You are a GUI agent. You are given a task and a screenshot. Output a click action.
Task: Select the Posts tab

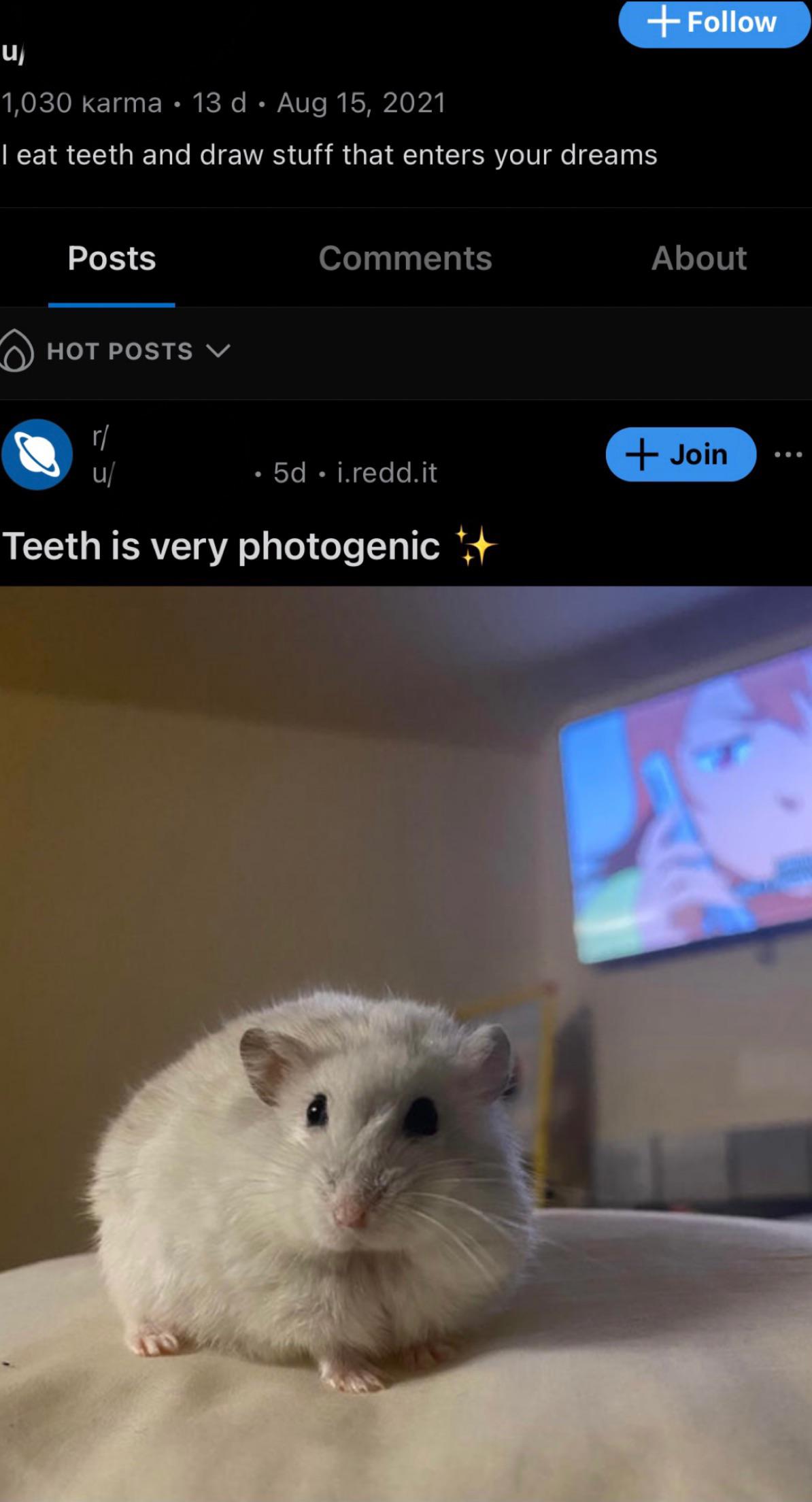point(112,258)
